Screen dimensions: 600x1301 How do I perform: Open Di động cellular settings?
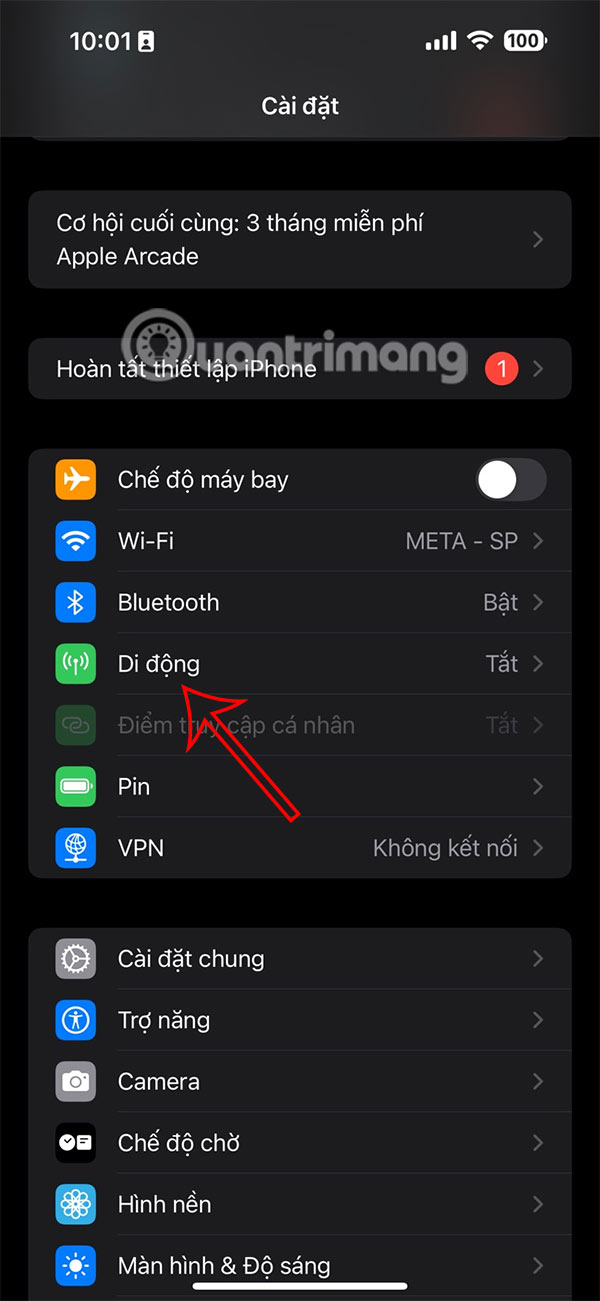coord(300,664)
